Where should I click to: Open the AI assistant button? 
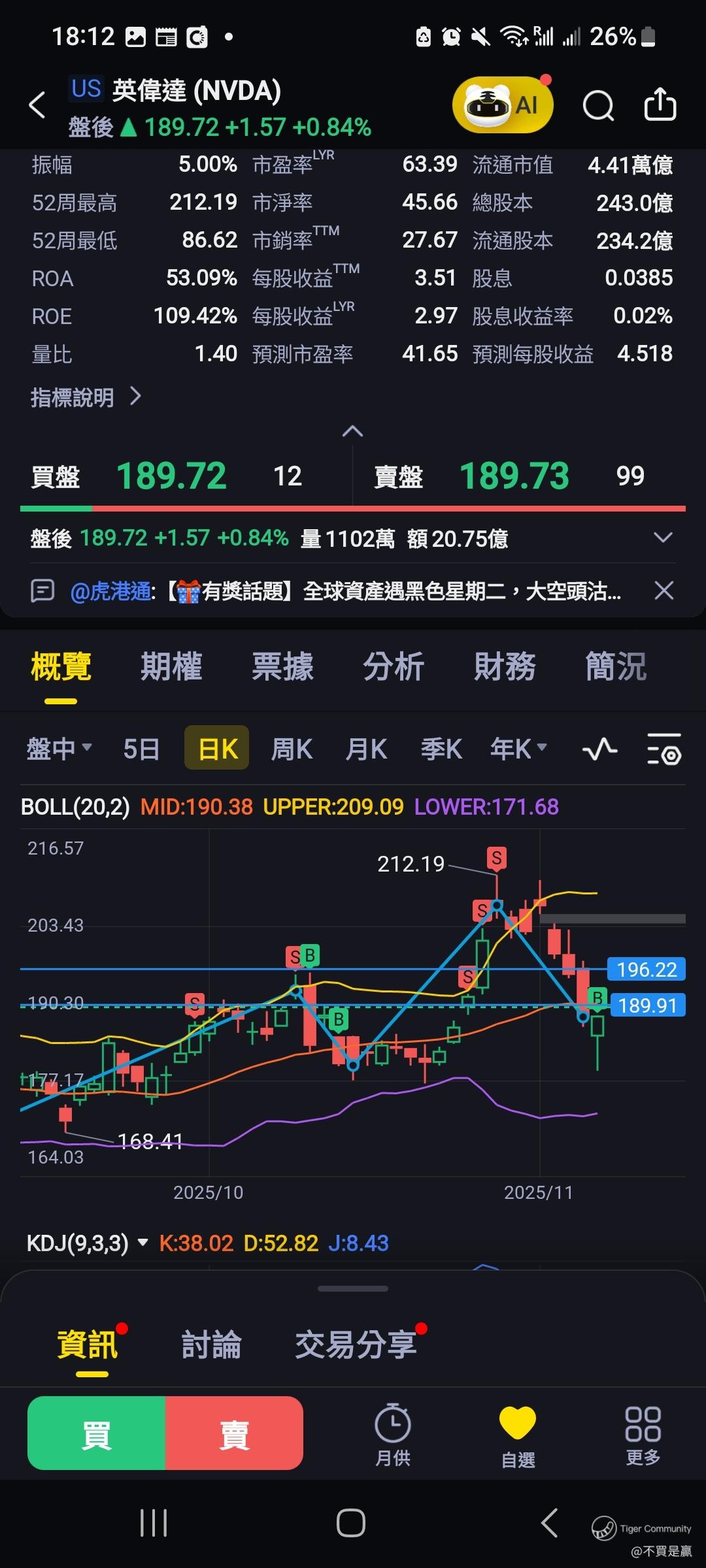click(x=502, y=105)
